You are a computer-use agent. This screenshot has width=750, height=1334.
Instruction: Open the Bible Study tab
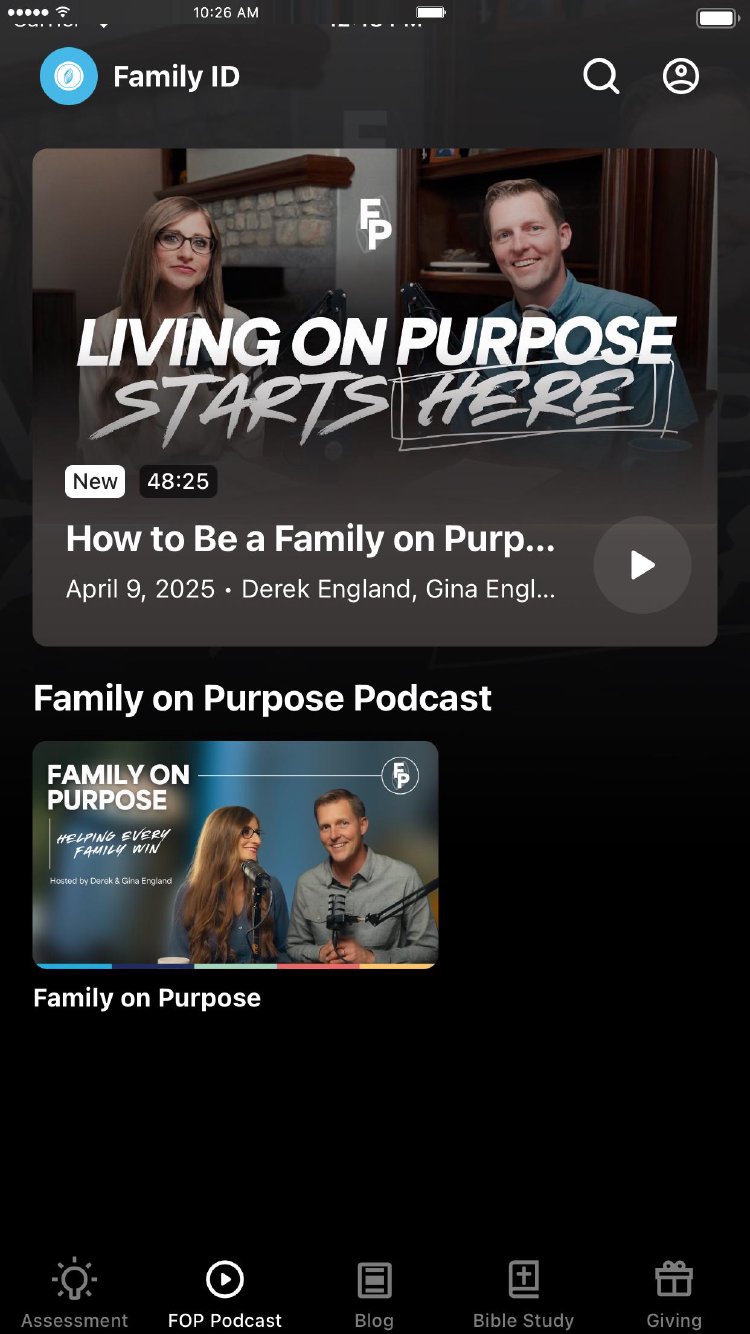point(524,1294)
